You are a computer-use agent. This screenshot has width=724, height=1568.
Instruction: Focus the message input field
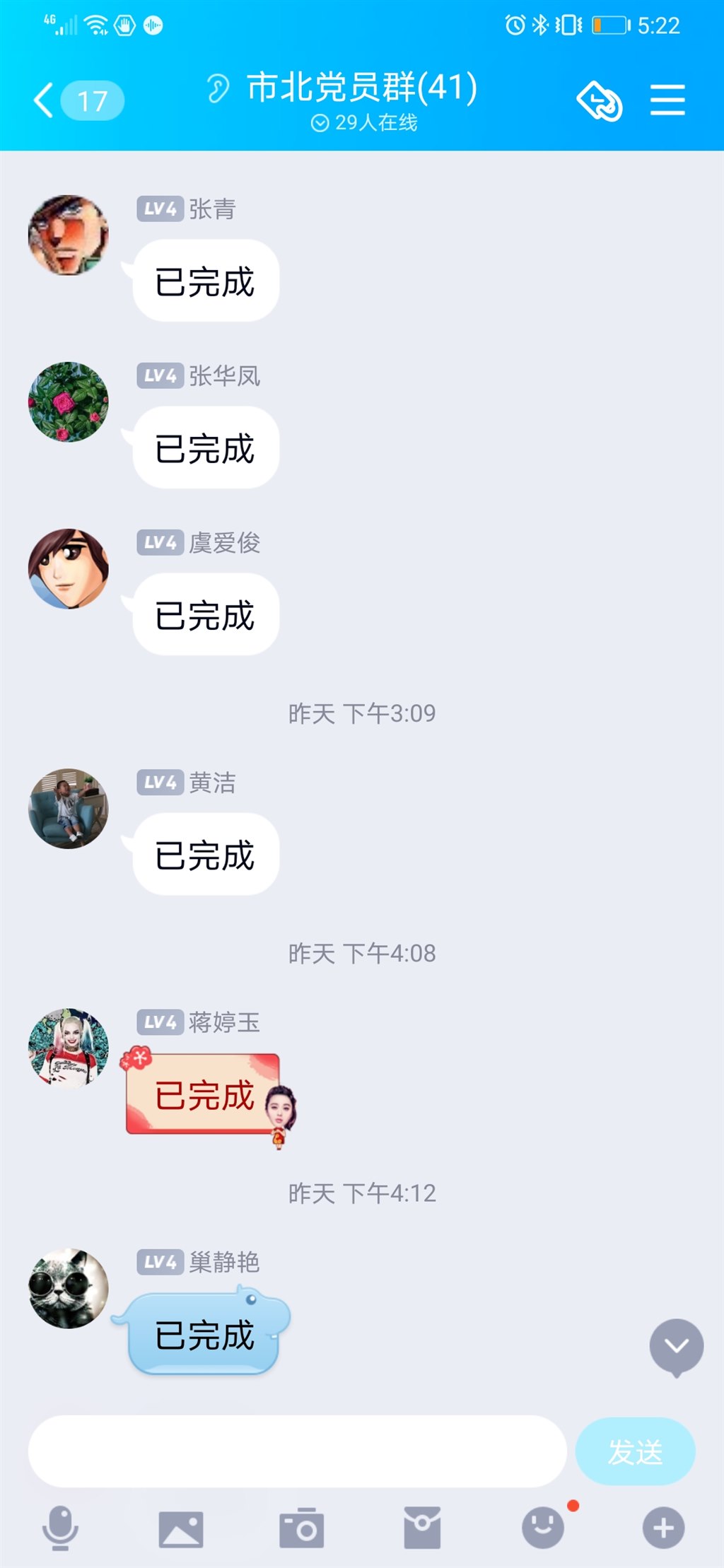[297, 1451]
